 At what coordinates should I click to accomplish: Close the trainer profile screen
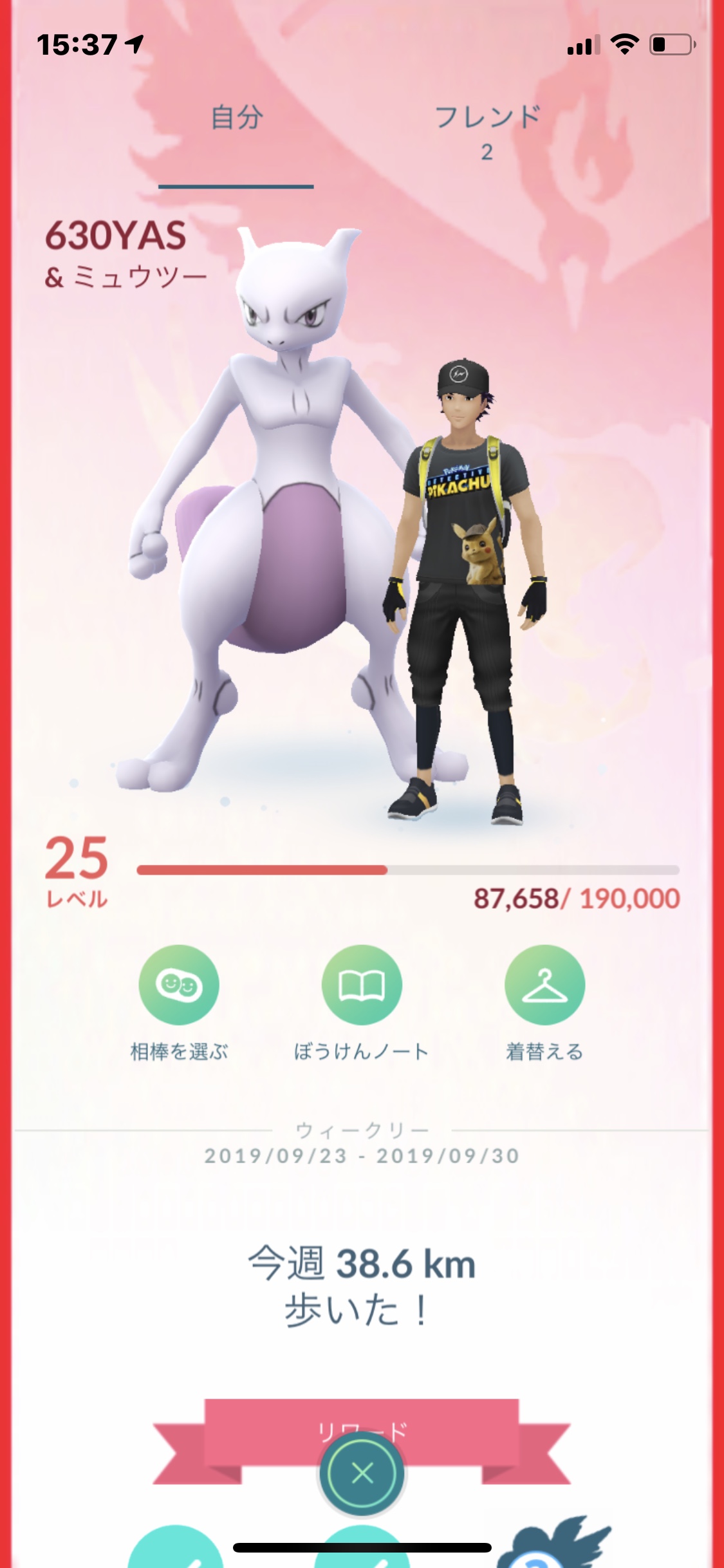pos(362,1473)
